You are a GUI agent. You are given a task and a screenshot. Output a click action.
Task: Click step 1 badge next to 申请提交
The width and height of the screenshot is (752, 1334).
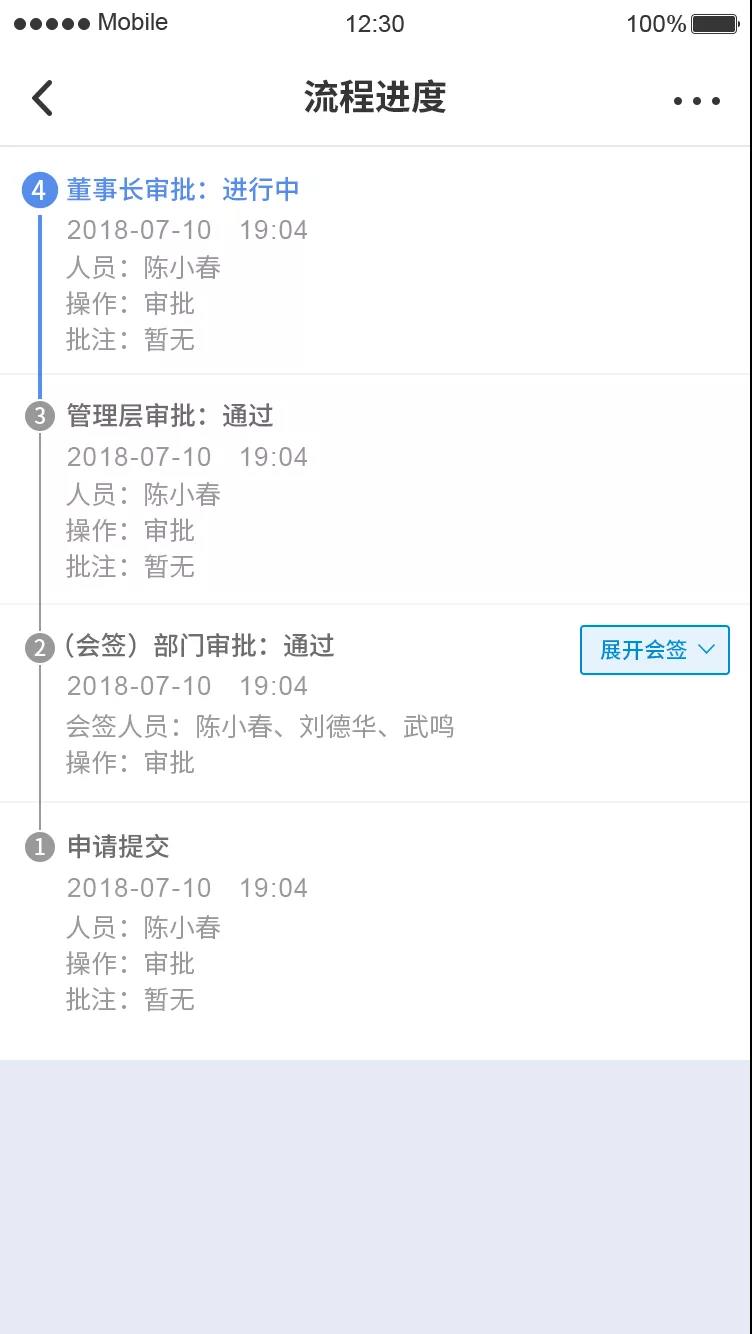tap(38, 847)
